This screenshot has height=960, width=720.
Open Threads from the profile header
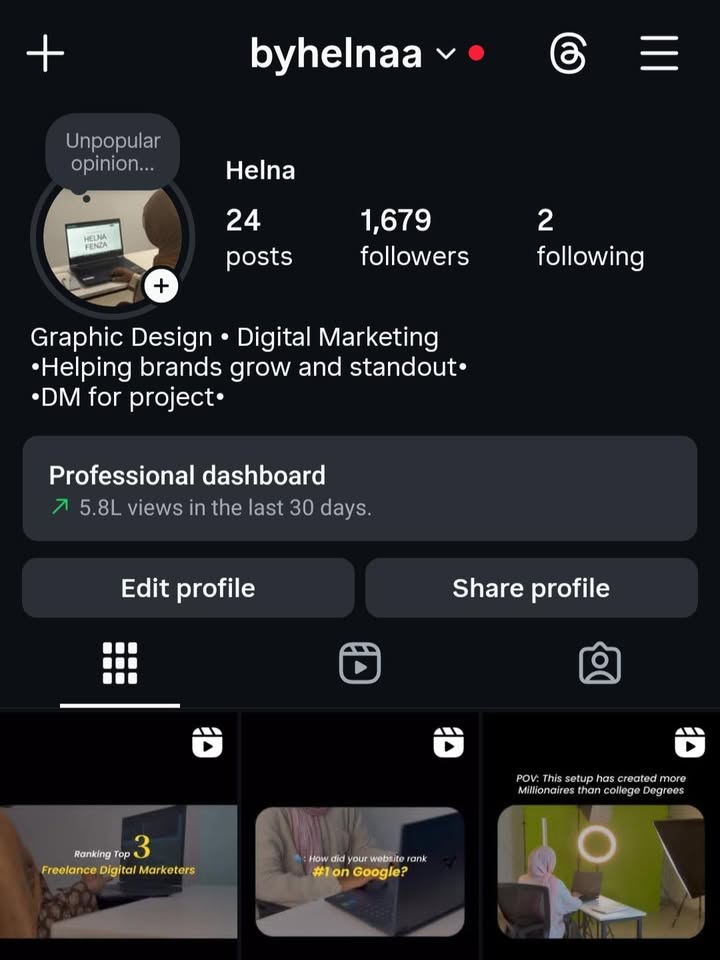568,53
